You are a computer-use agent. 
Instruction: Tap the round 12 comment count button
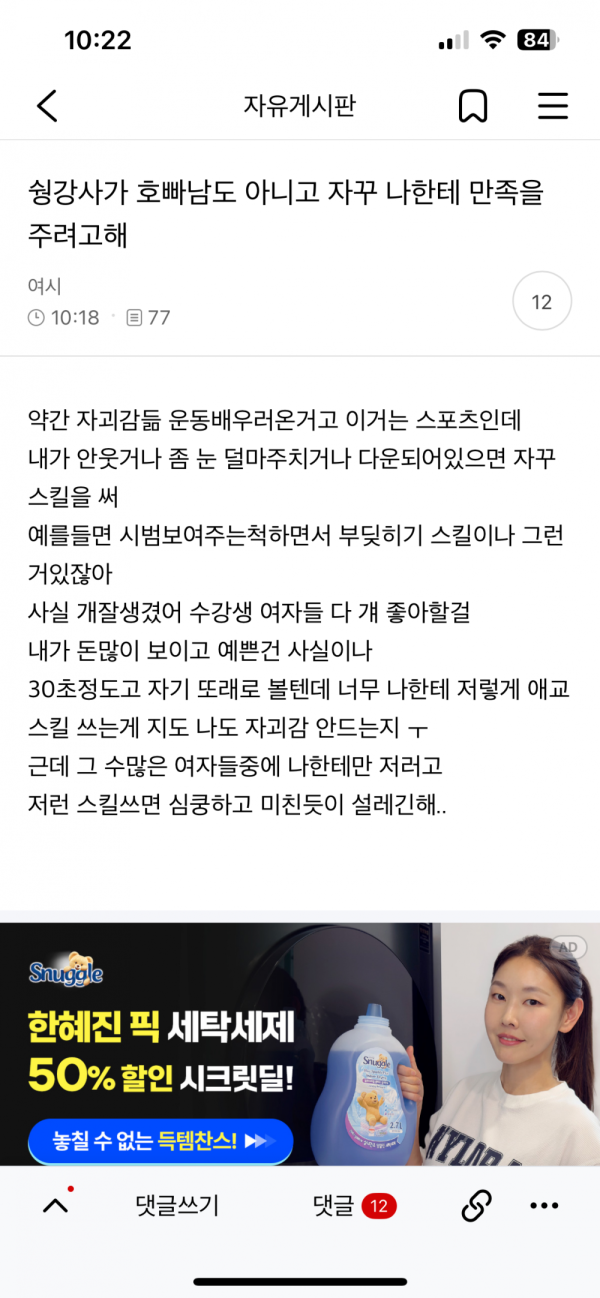[541, 302]
